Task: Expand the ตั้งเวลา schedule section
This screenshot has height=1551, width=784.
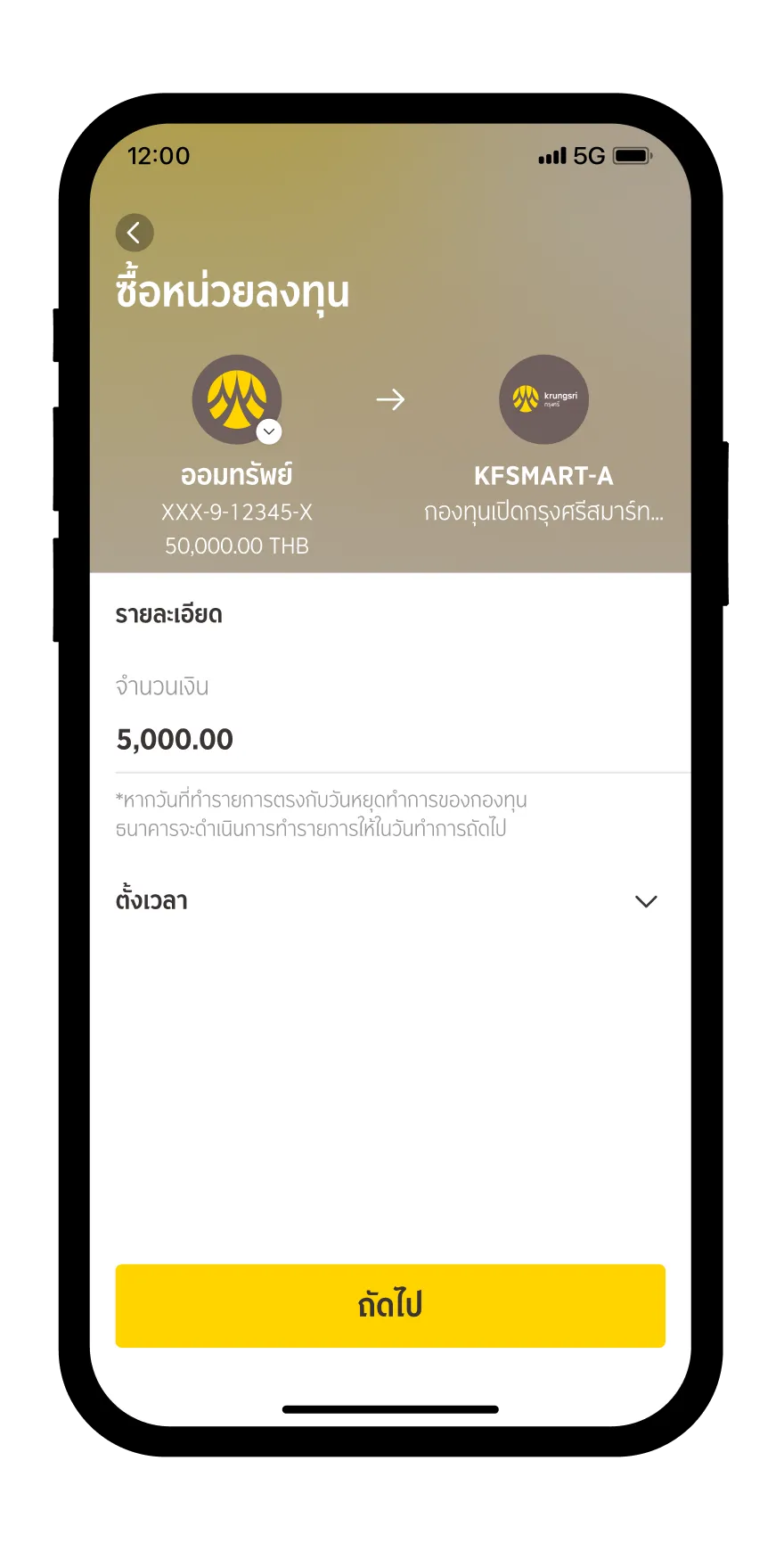Action: 646,901
